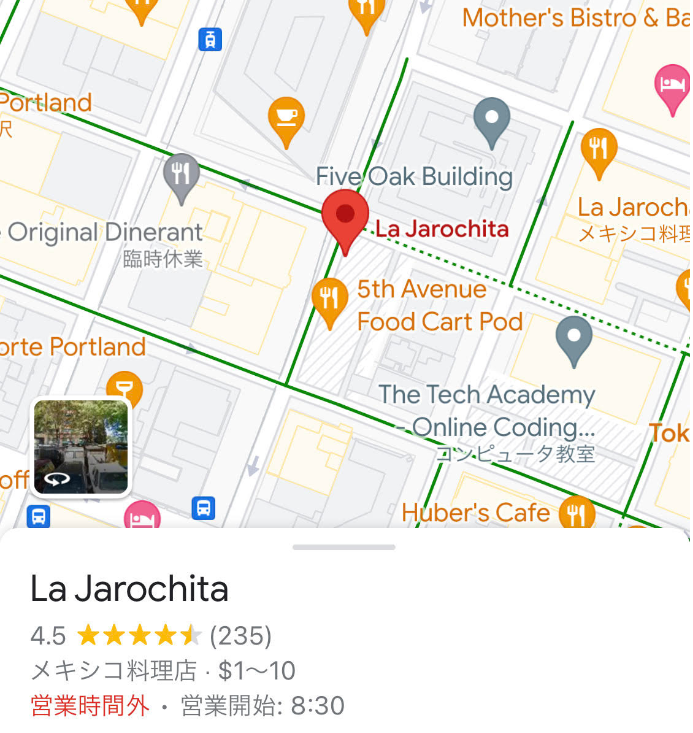The width and height of the screenshot is (693, 733).
Task: Tap Huber's Cafe restaurant marker
Action: [x=575, y=514]
